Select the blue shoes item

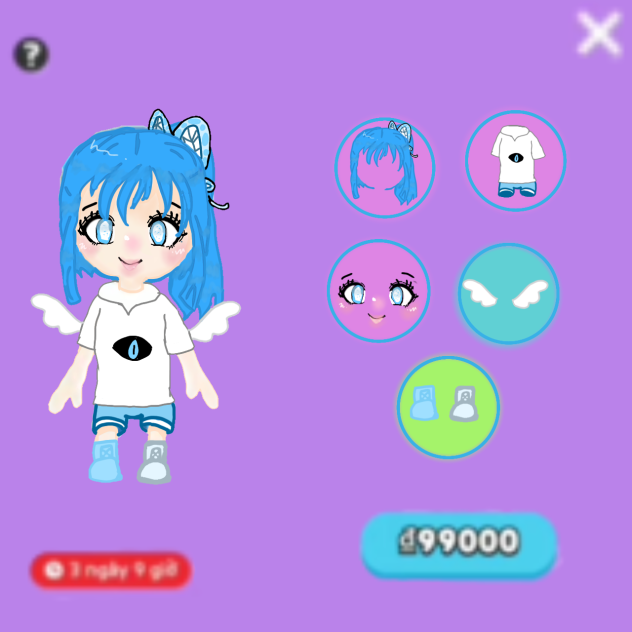pyautogui.click(x=447, y=405)
